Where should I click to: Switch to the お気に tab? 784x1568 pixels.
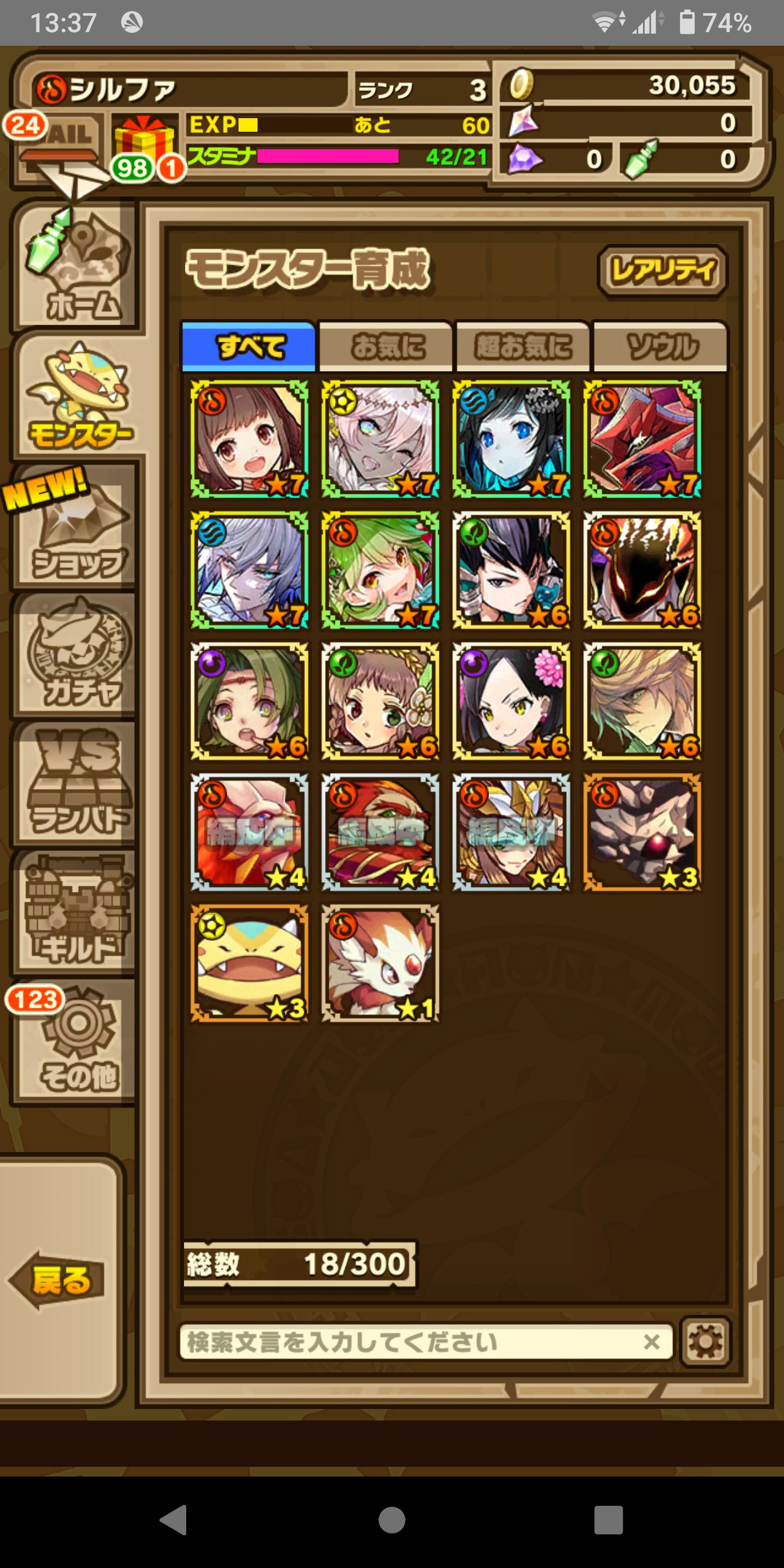[386, 346]
